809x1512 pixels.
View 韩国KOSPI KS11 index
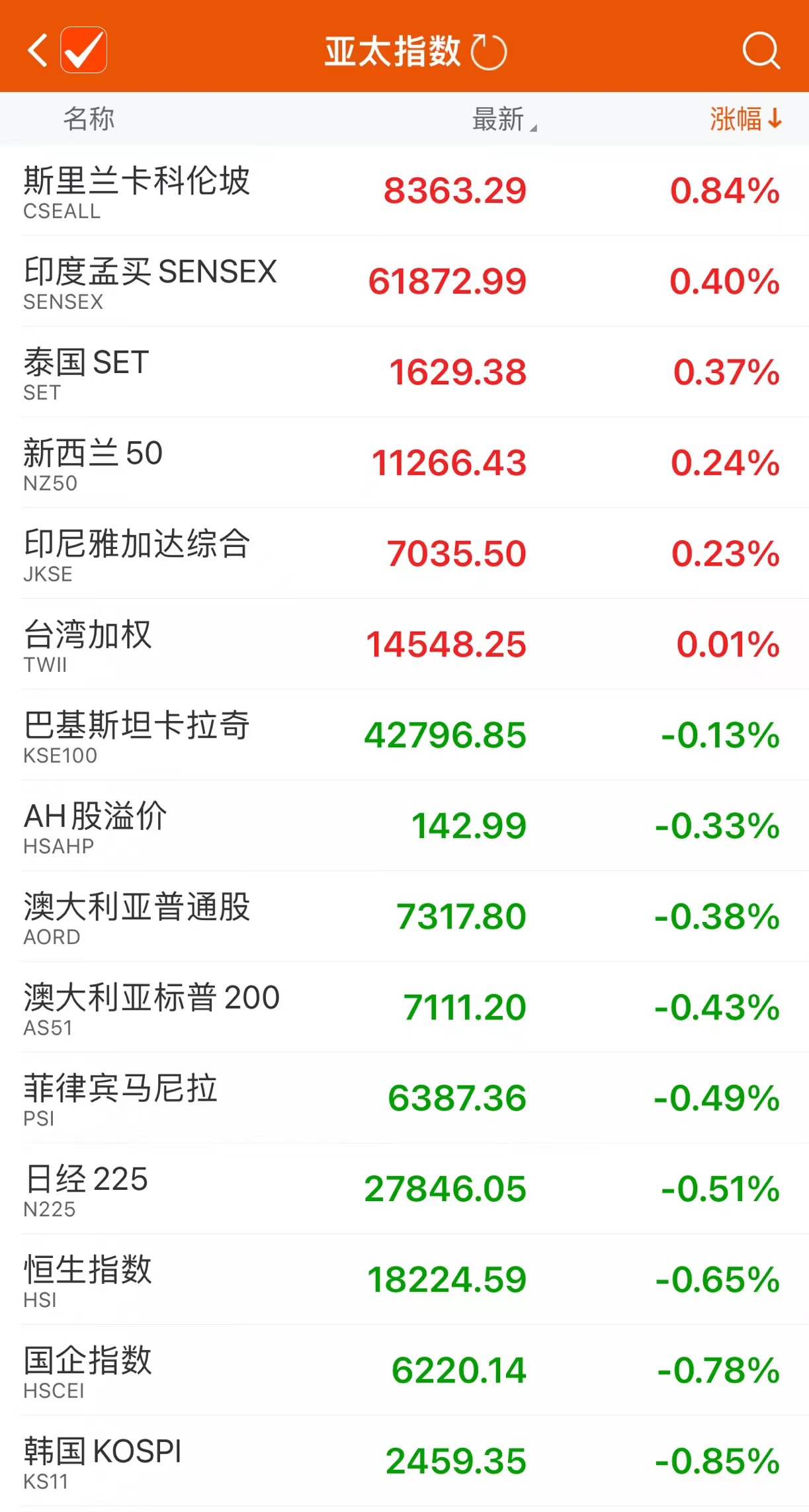pos(404,1461)
